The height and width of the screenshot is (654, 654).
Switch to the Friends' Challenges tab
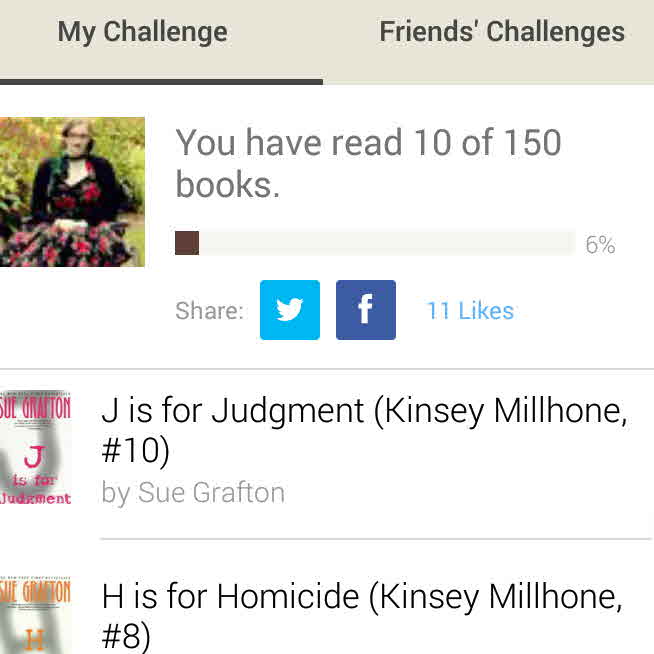(501, 33)
